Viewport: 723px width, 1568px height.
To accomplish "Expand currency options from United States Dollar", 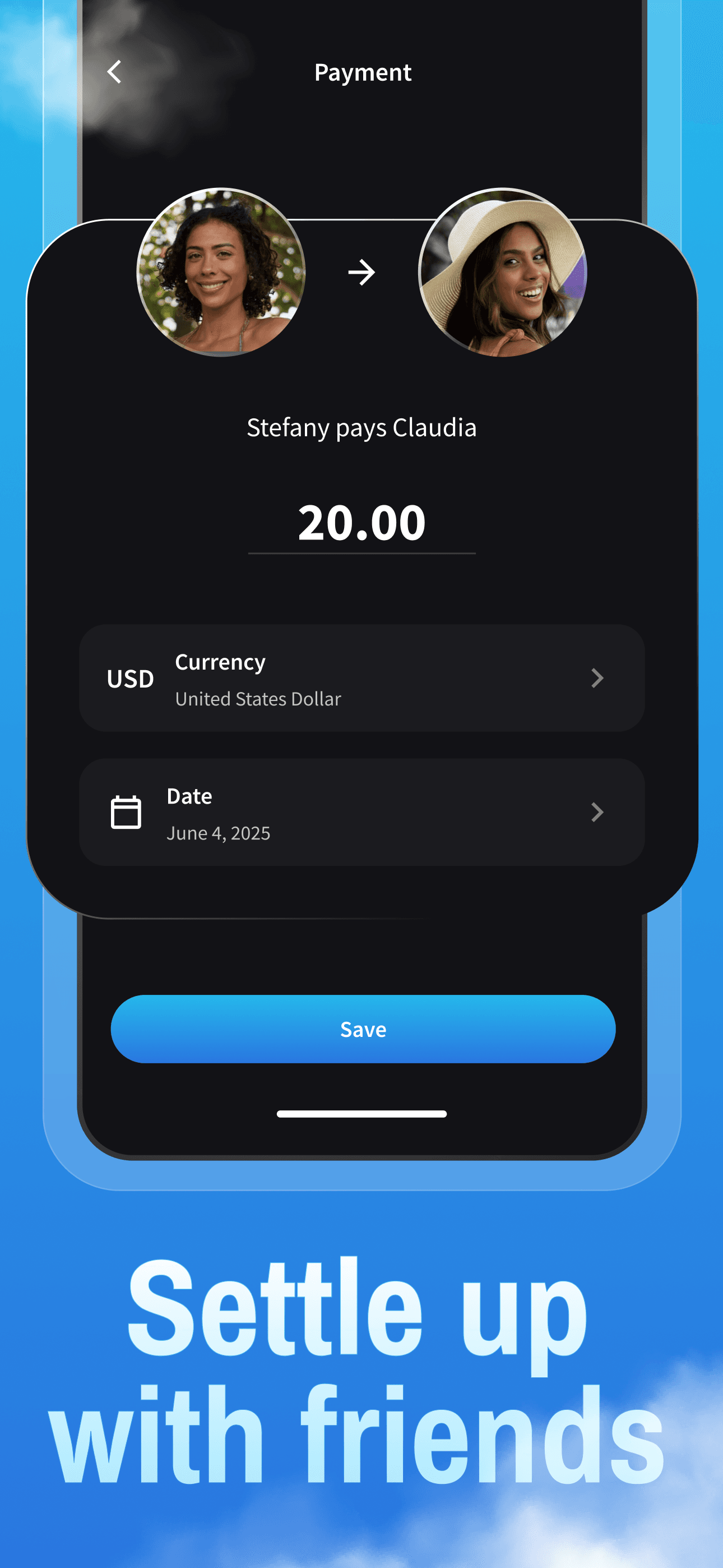I will pos(258,698).
